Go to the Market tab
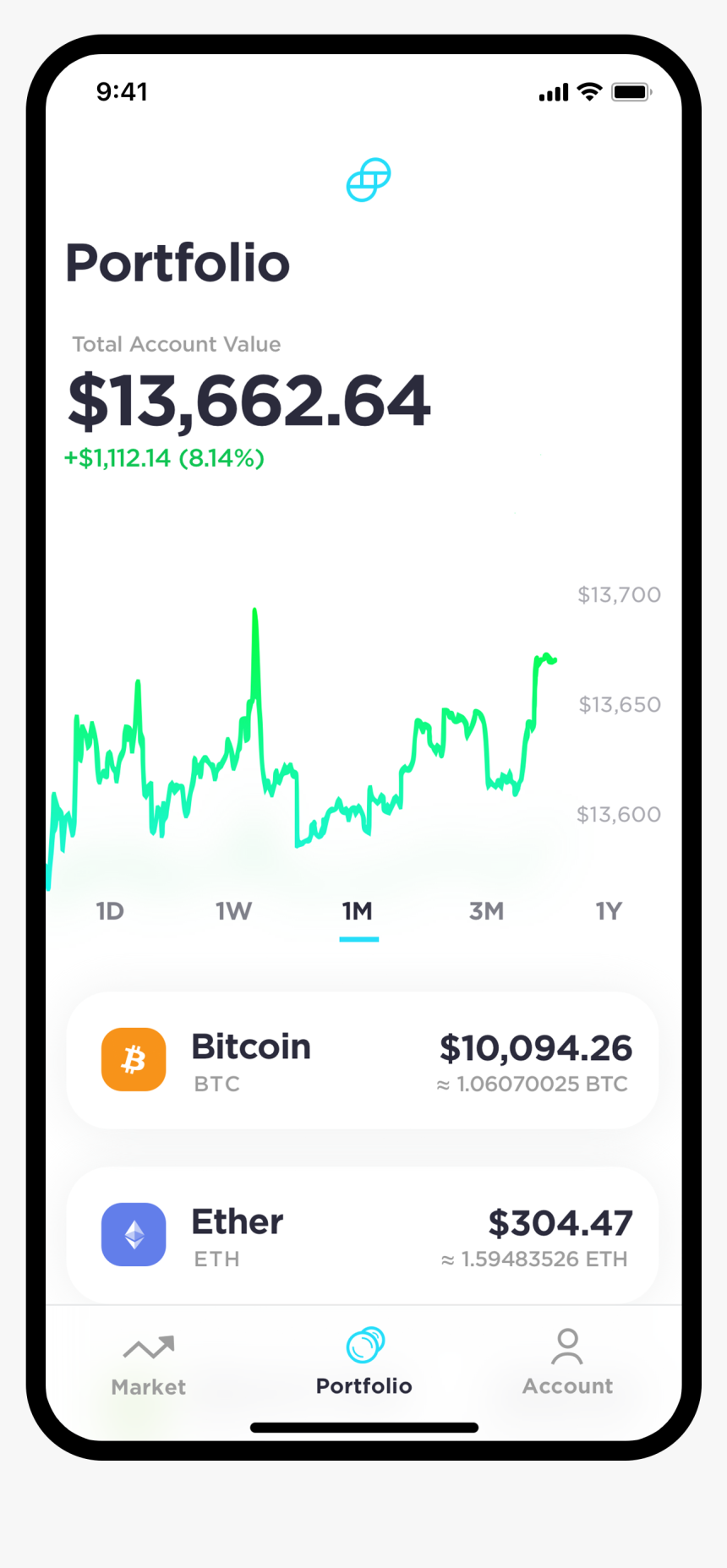This screenshot has height=1568, width=727. 148,1364
